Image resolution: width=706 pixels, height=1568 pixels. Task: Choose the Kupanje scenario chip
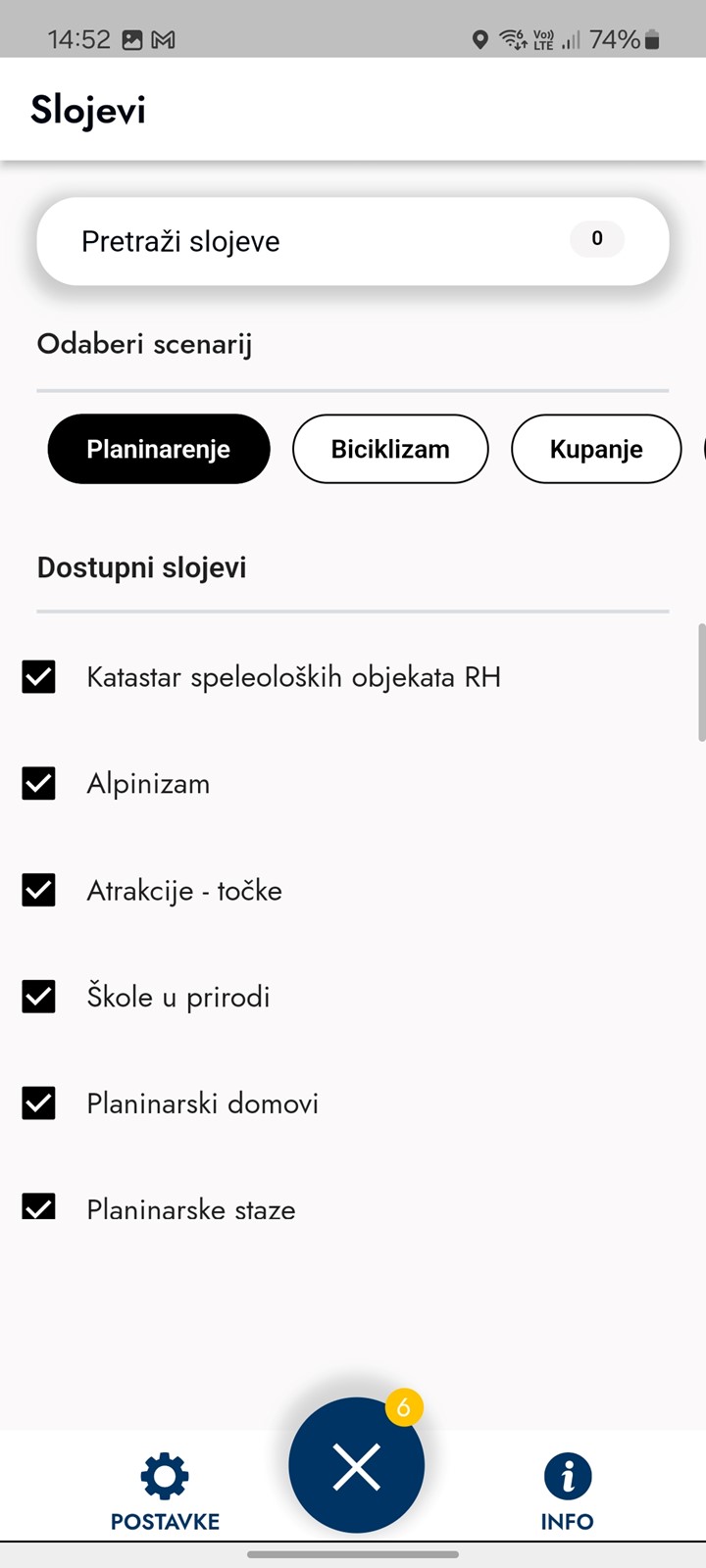pyautogui.click(x=596, y=449)
